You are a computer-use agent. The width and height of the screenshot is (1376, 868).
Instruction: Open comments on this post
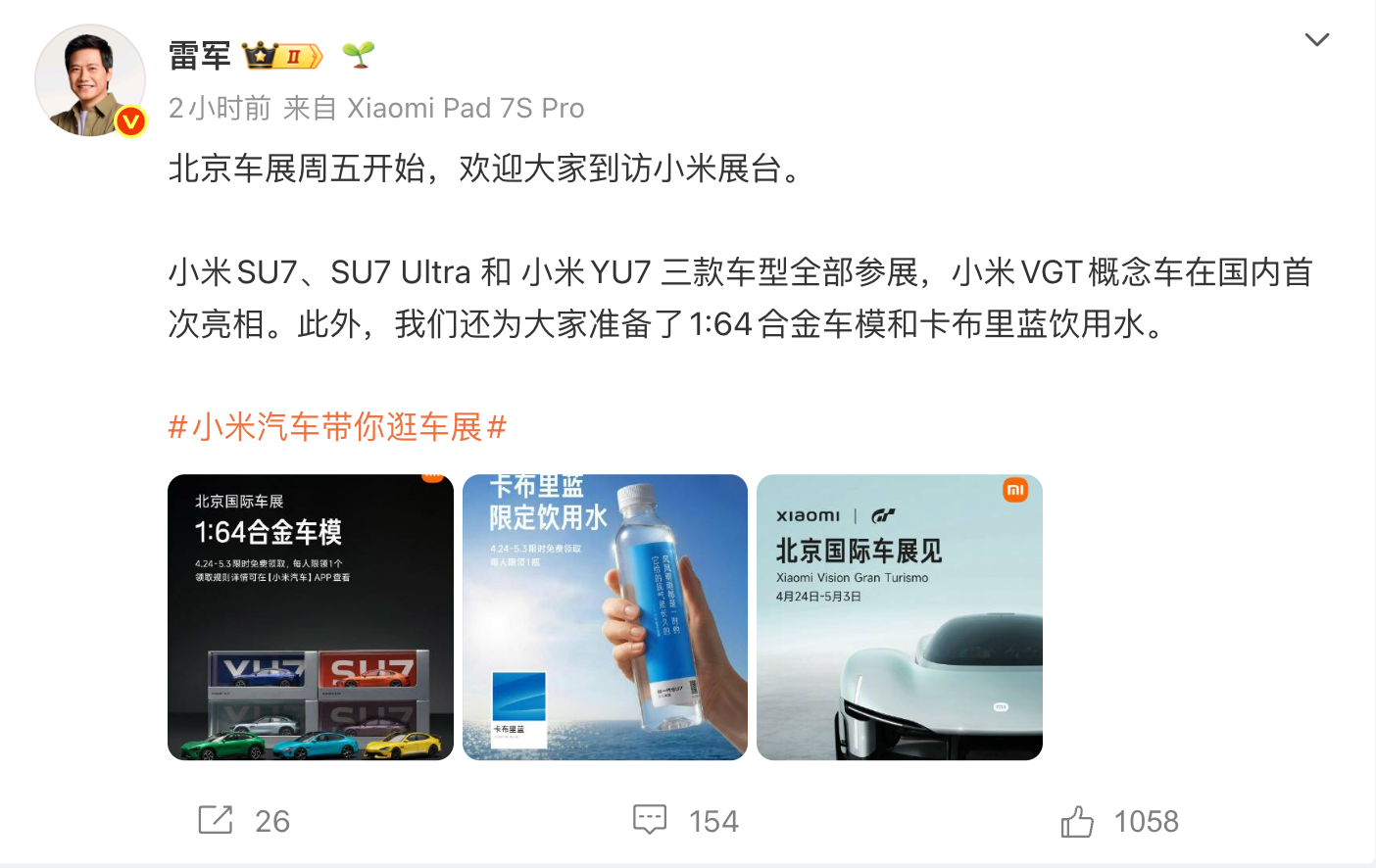[x=685, y=820]
